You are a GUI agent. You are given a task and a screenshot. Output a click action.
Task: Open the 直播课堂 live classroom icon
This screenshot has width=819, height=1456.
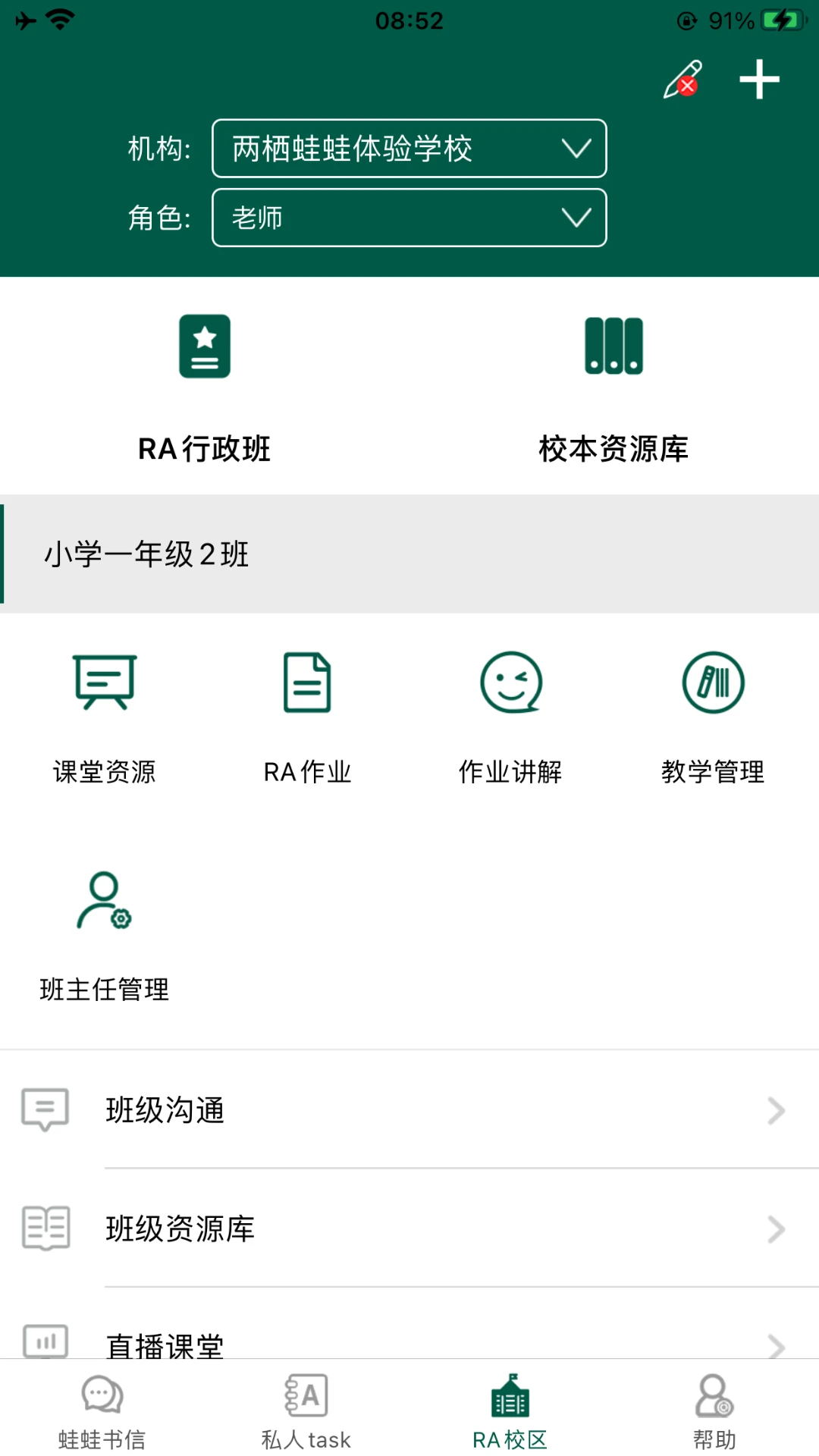pyautogui.click(x=45, y=1341)
